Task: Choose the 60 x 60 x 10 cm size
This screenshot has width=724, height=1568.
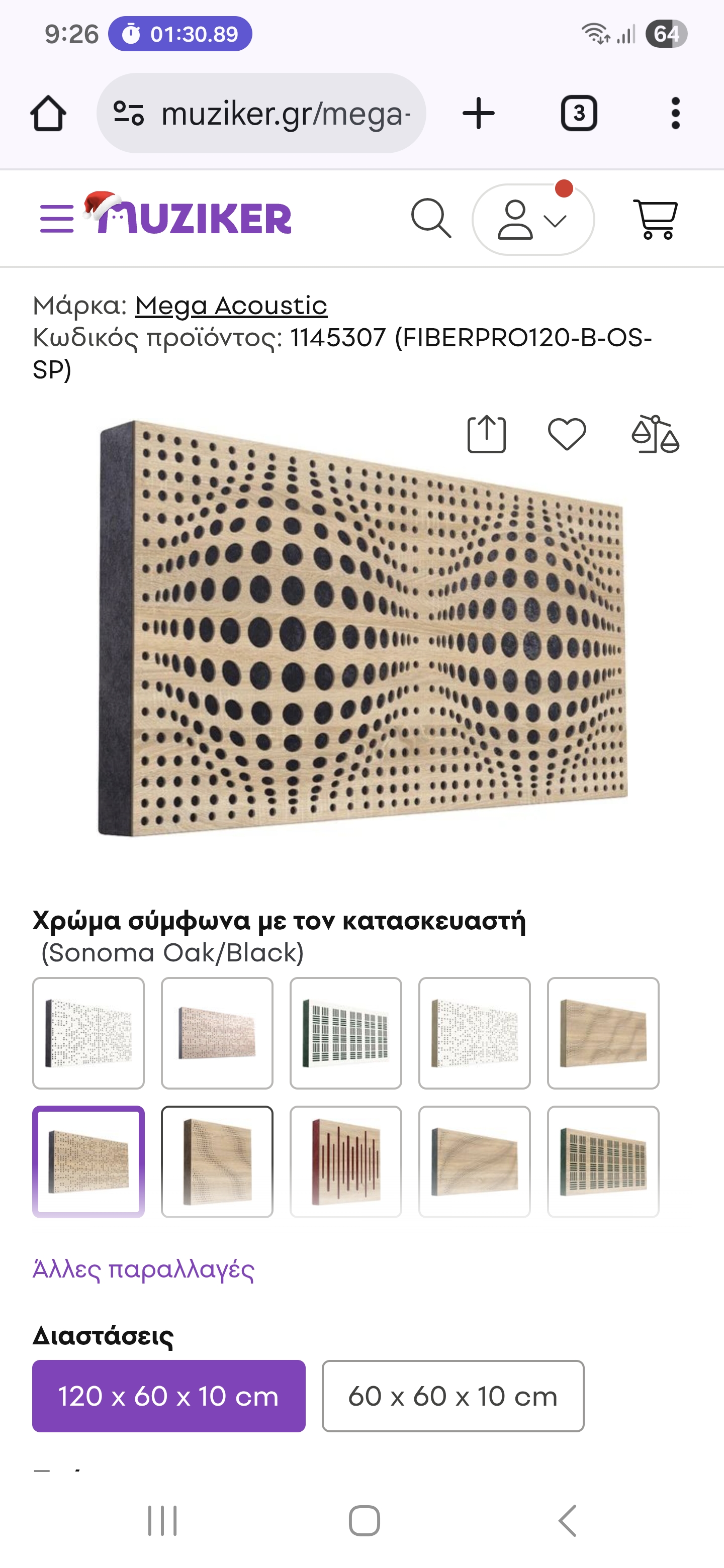Action: click(x=452, y=1396)
